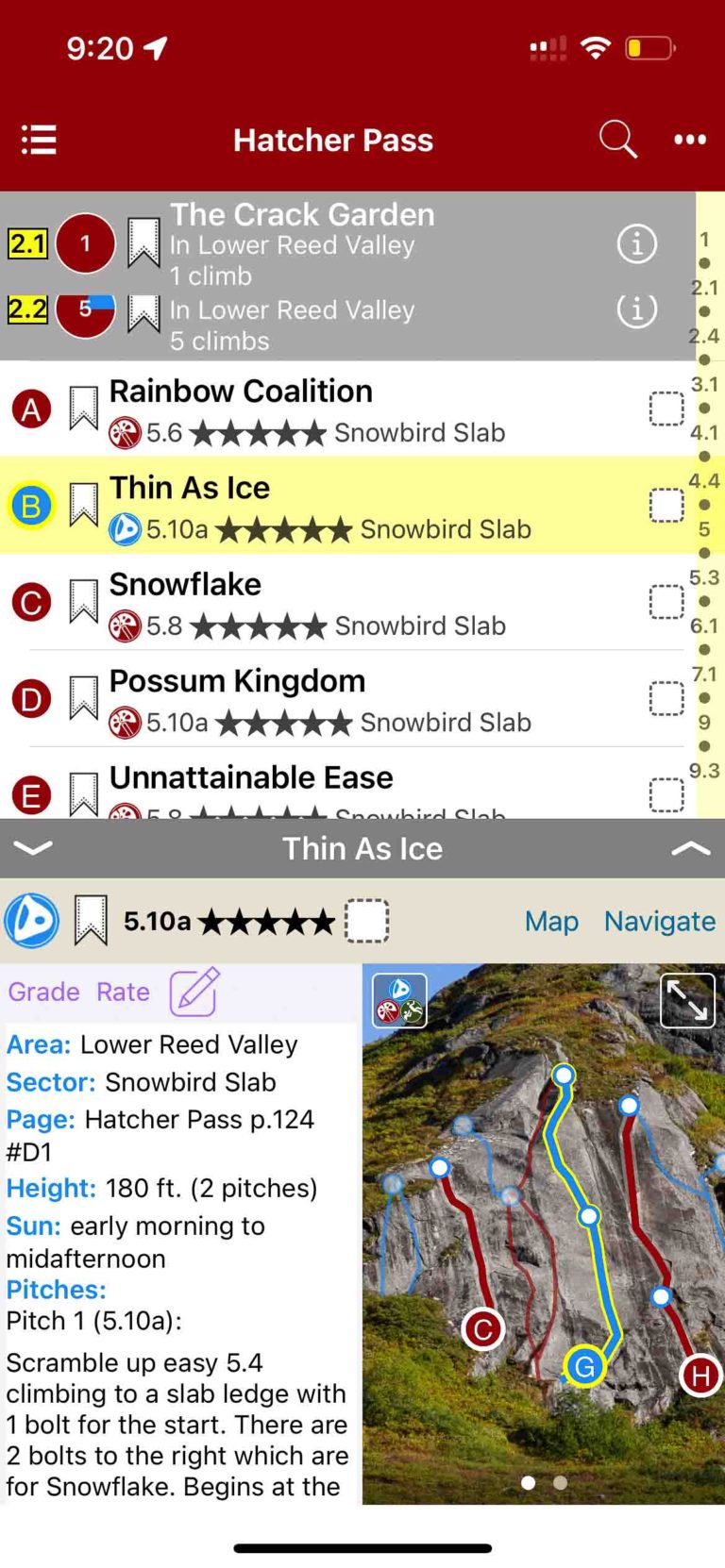Open the Unnattainable Ease route
The width and height of the screenshot is (725, 1568).
(x=251, y=777)
